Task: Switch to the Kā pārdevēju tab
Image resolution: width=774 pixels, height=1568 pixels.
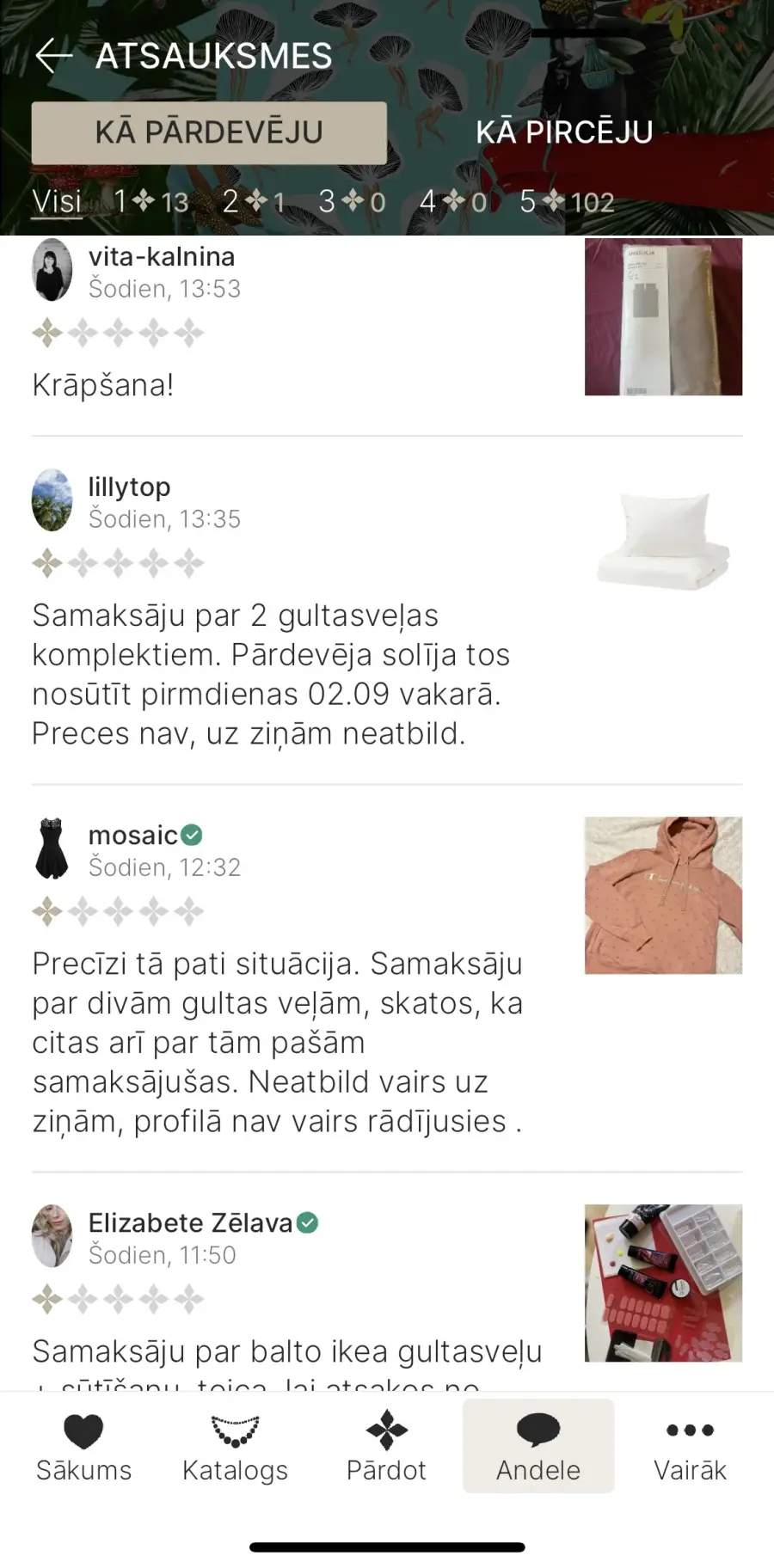Action: [209, 132]
